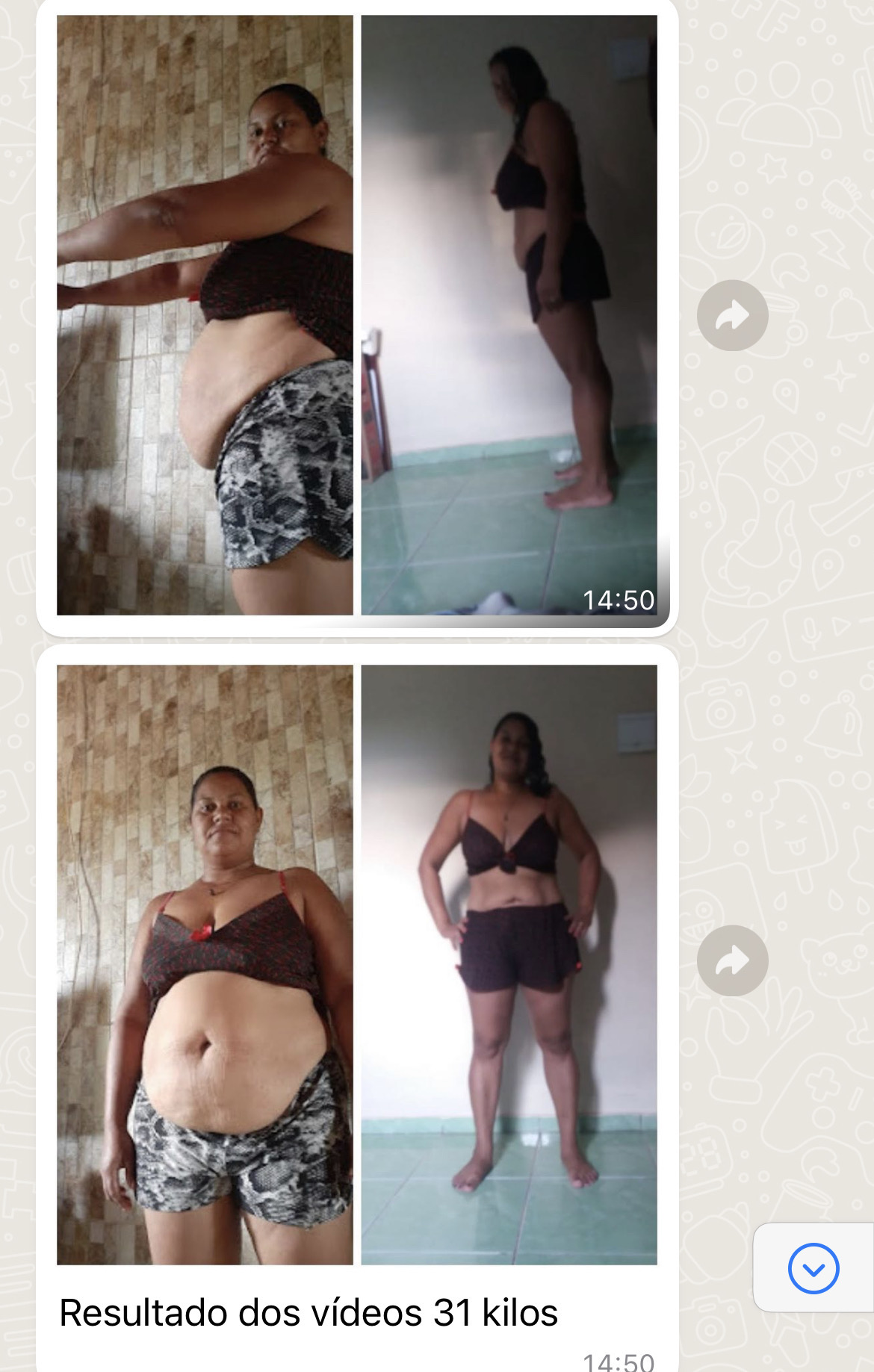Viewport: 874px width, 1372px height.
Task: Jump to latest messages with down arrow
Action: tap(813, 1268)
